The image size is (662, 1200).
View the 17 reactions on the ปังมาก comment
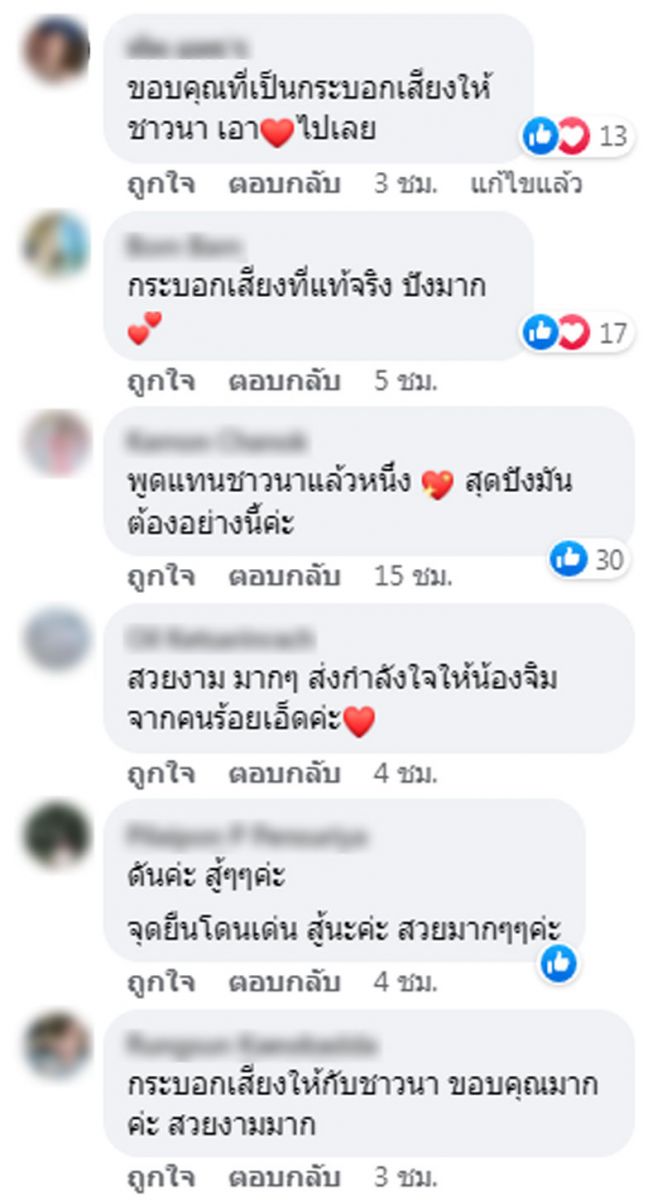(x=577, y=333)
